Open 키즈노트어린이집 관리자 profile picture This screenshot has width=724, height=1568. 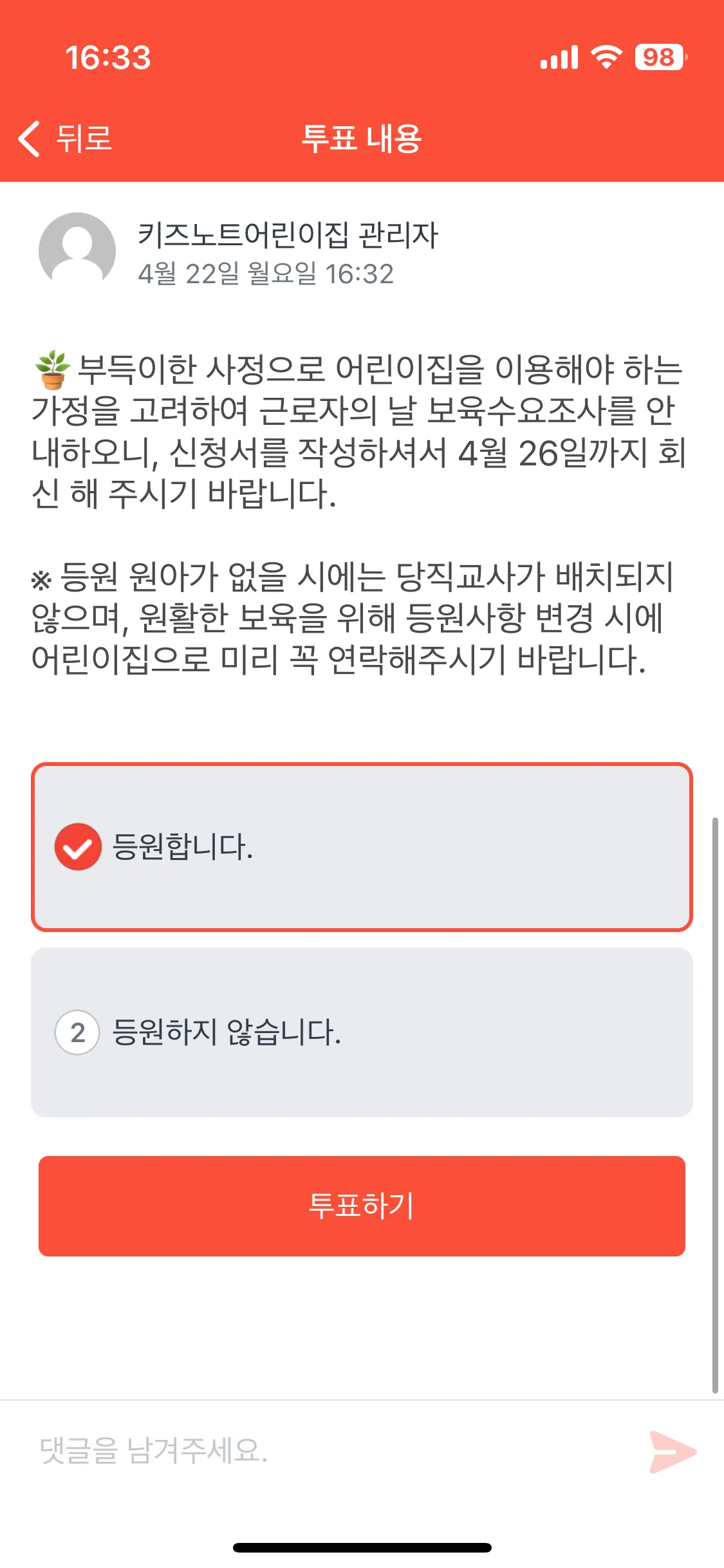pos(77,250)
